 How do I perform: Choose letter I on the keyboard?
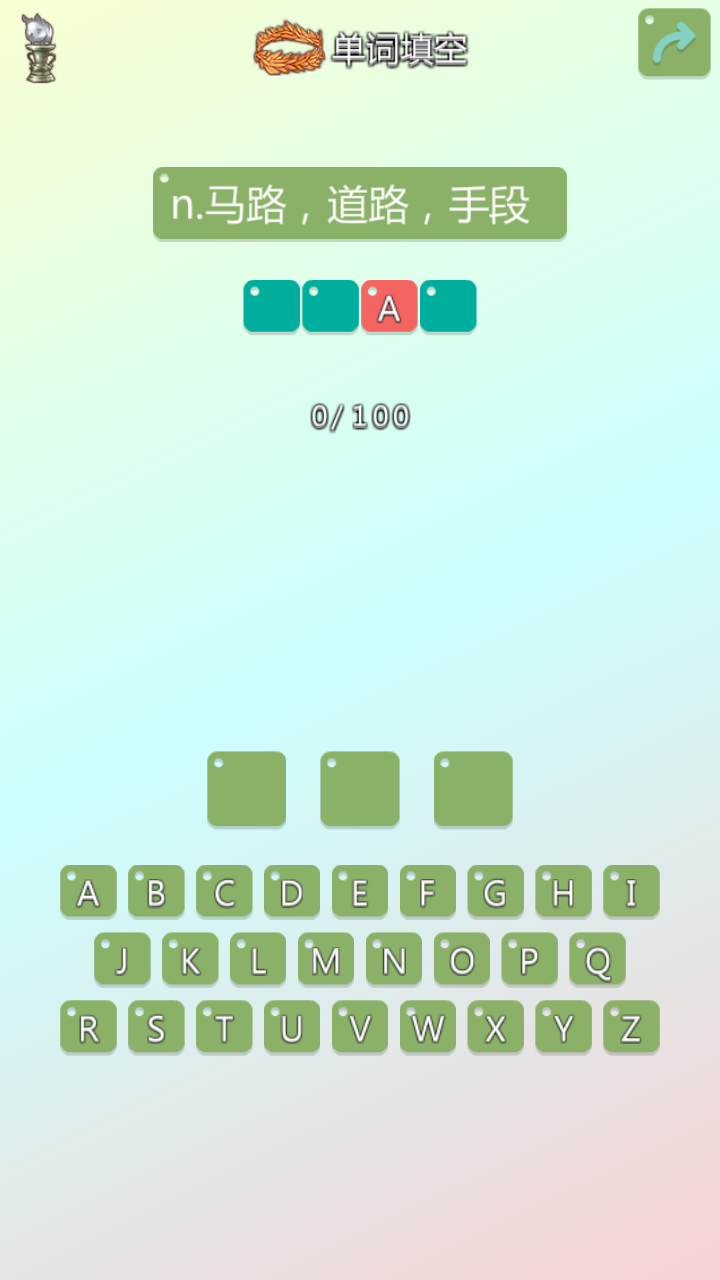631,891
